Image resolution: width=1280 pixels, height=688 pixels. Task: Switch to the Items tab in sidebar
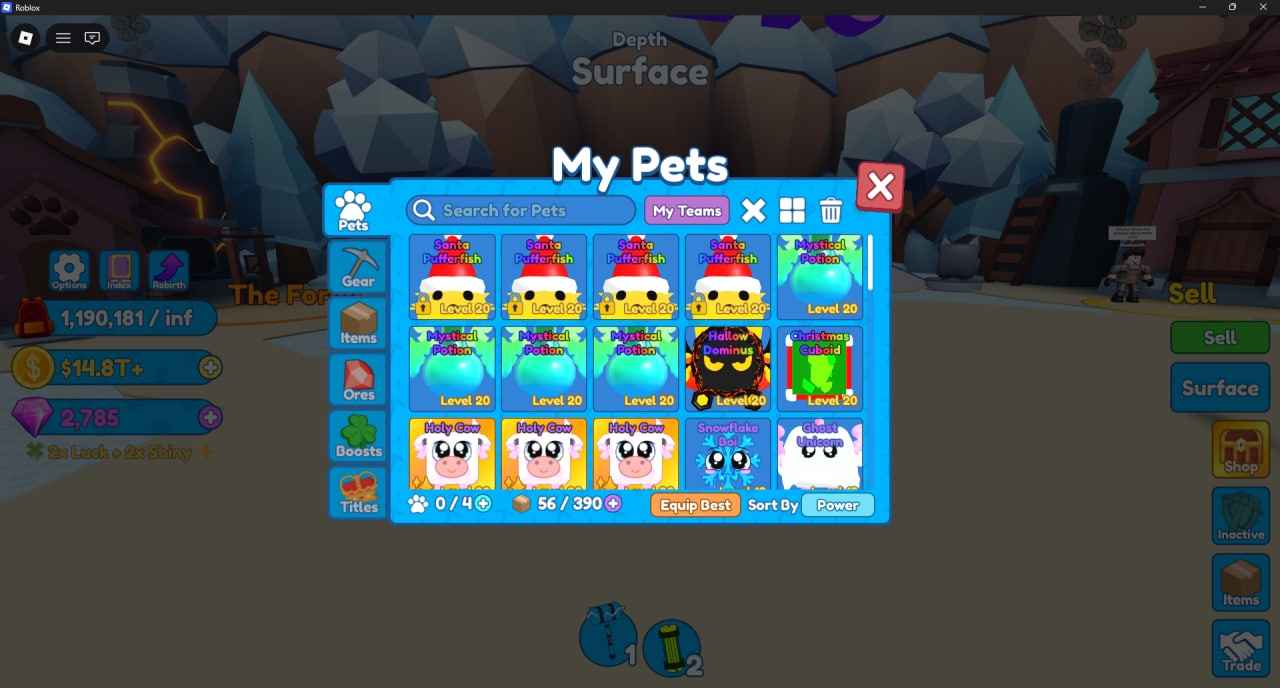pos(358,324)
